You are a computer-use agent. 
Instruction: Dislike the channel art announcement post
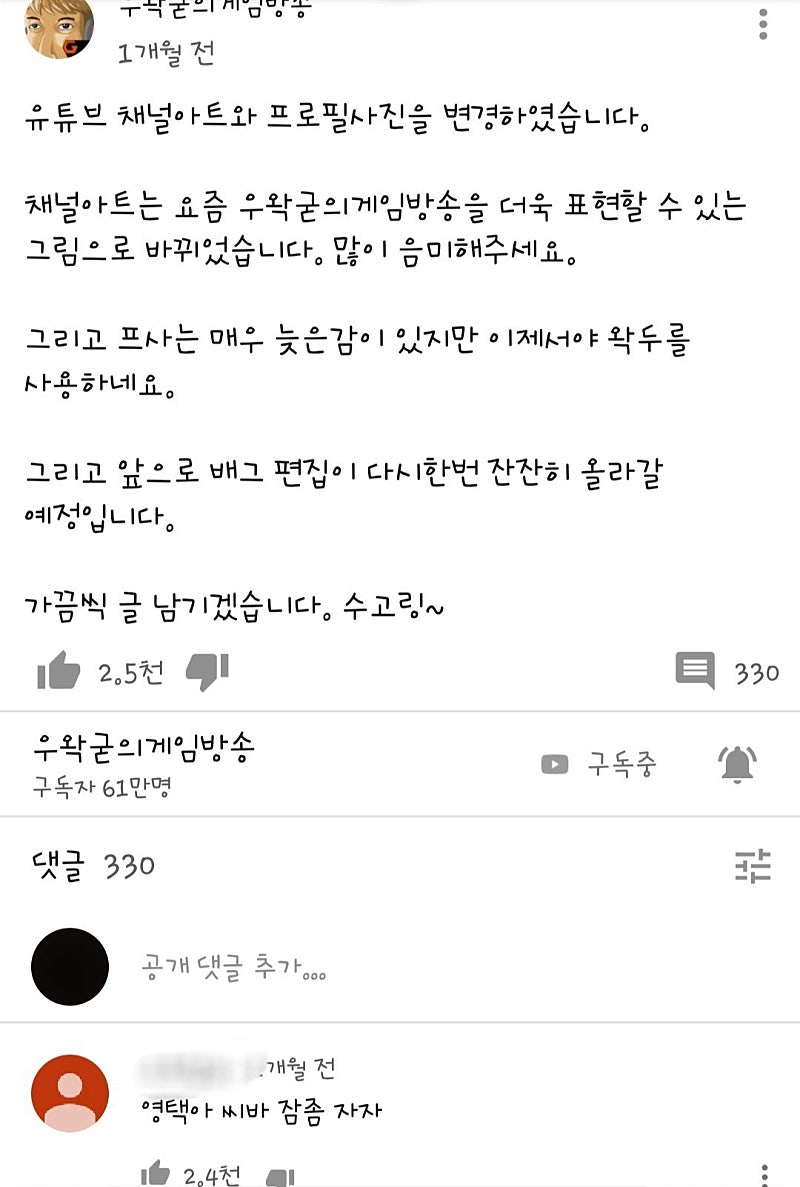(207, 671)
